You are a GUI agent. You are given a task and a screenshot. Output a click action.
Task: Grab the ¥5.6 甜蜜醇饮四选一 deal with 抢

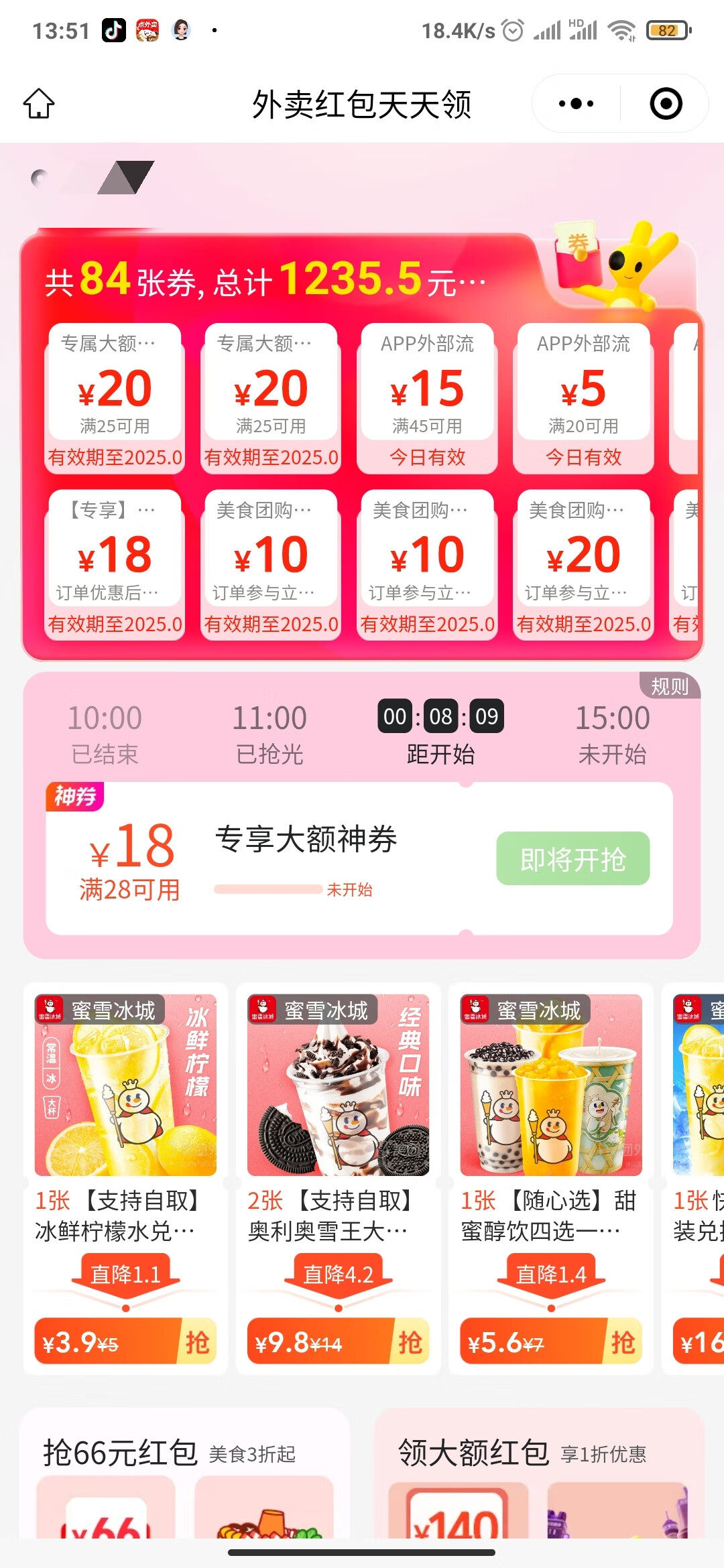click(623, 1342)
